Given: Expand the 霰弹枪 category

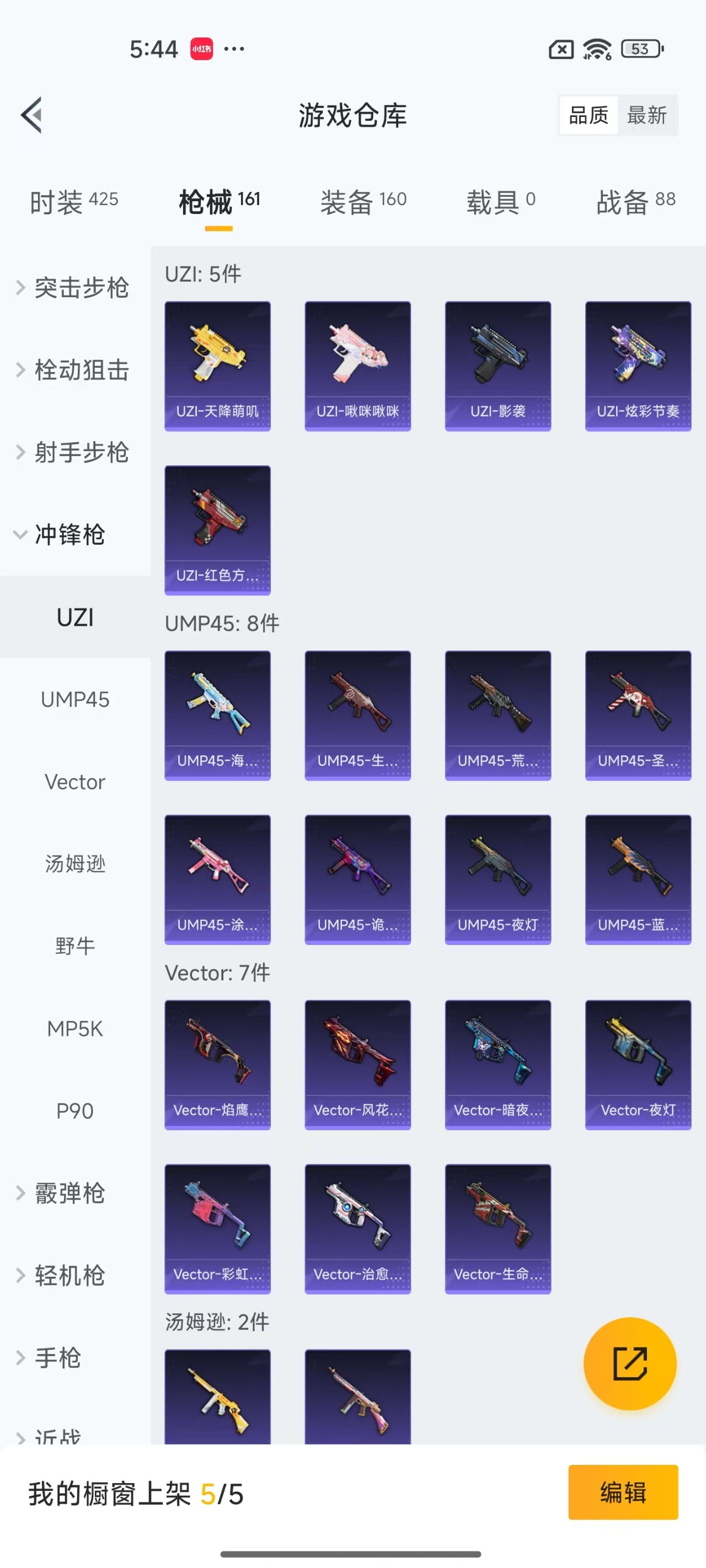Looking at the screenshot, I should click(61, 1193).
